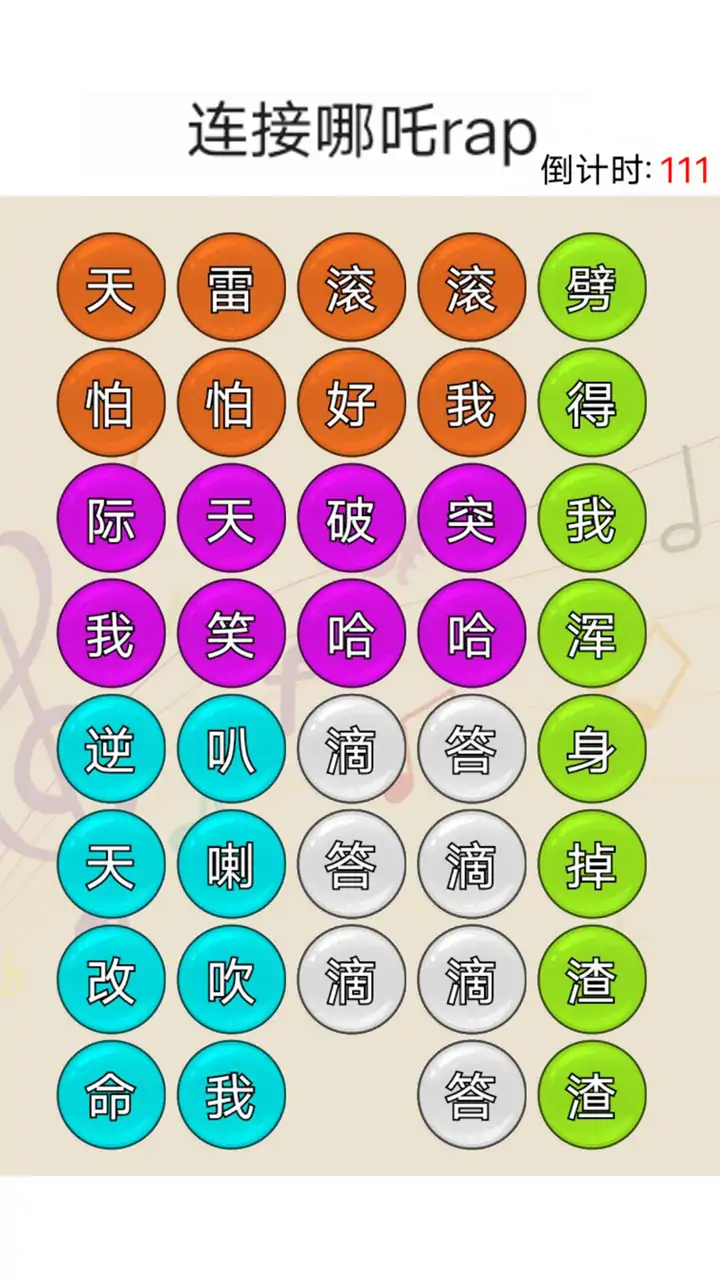Image resolution: width=720 pixels, height=1280 pixels.
Task: Select the green 掉 bubble
Action: 592,864
